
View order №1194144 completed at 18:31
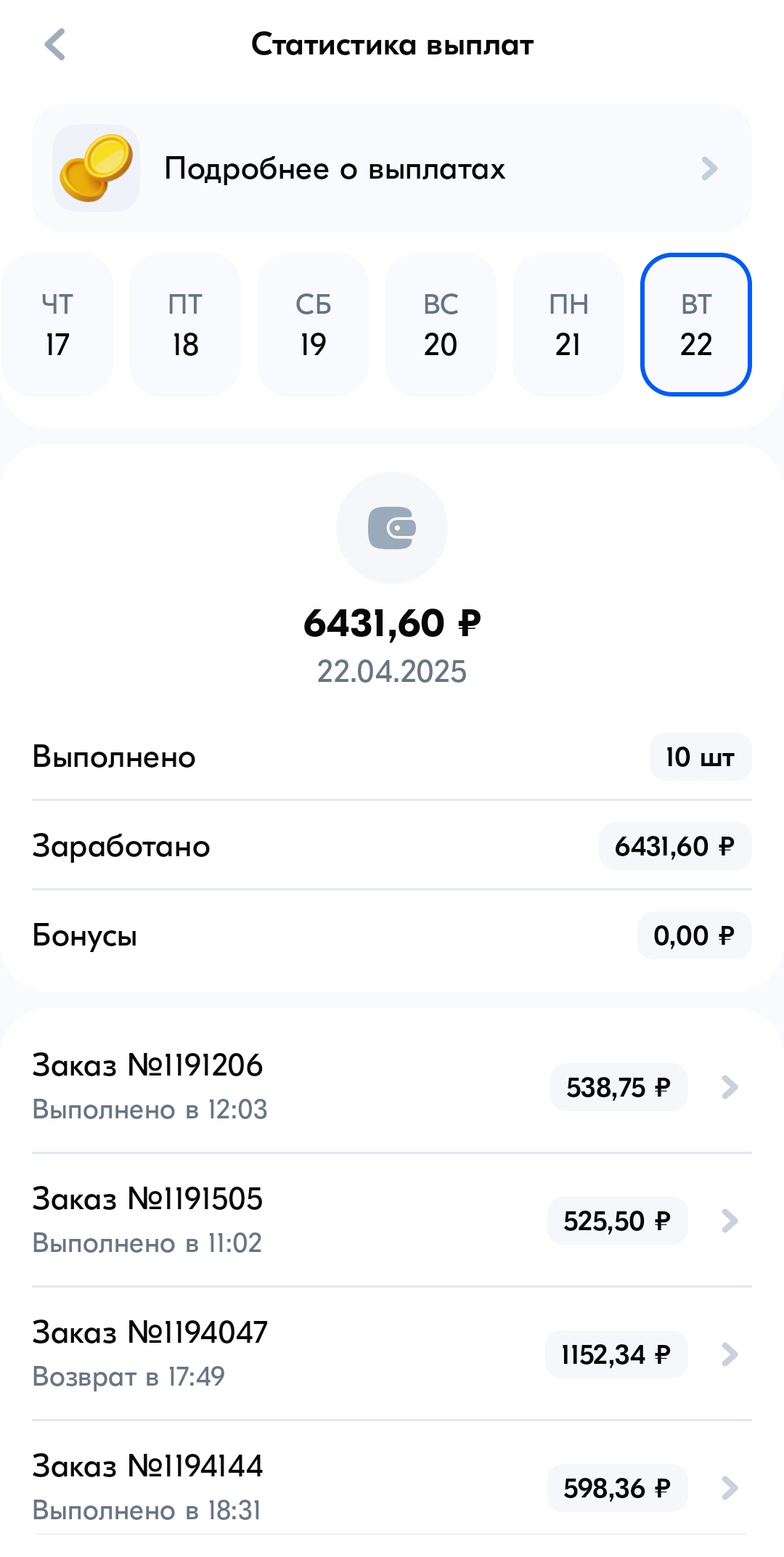coord(392,1488)
